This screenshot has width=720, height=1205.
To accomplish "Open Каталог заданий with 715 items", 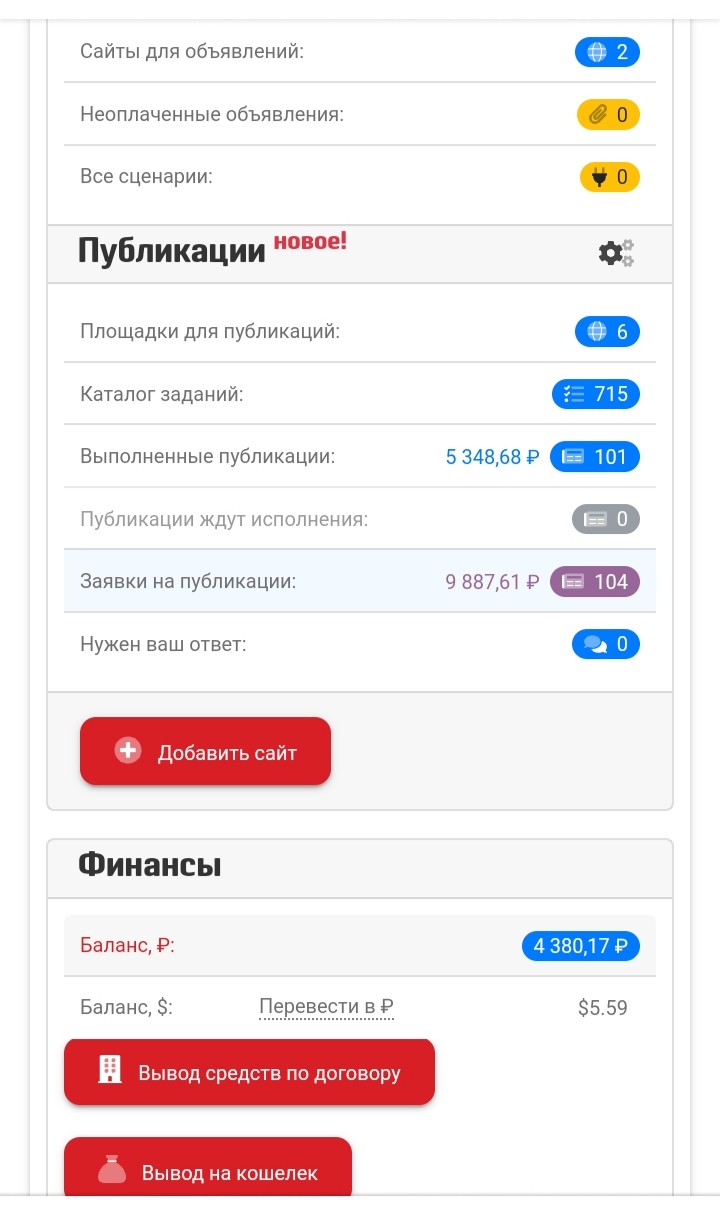I will click(x=596, y=394).
